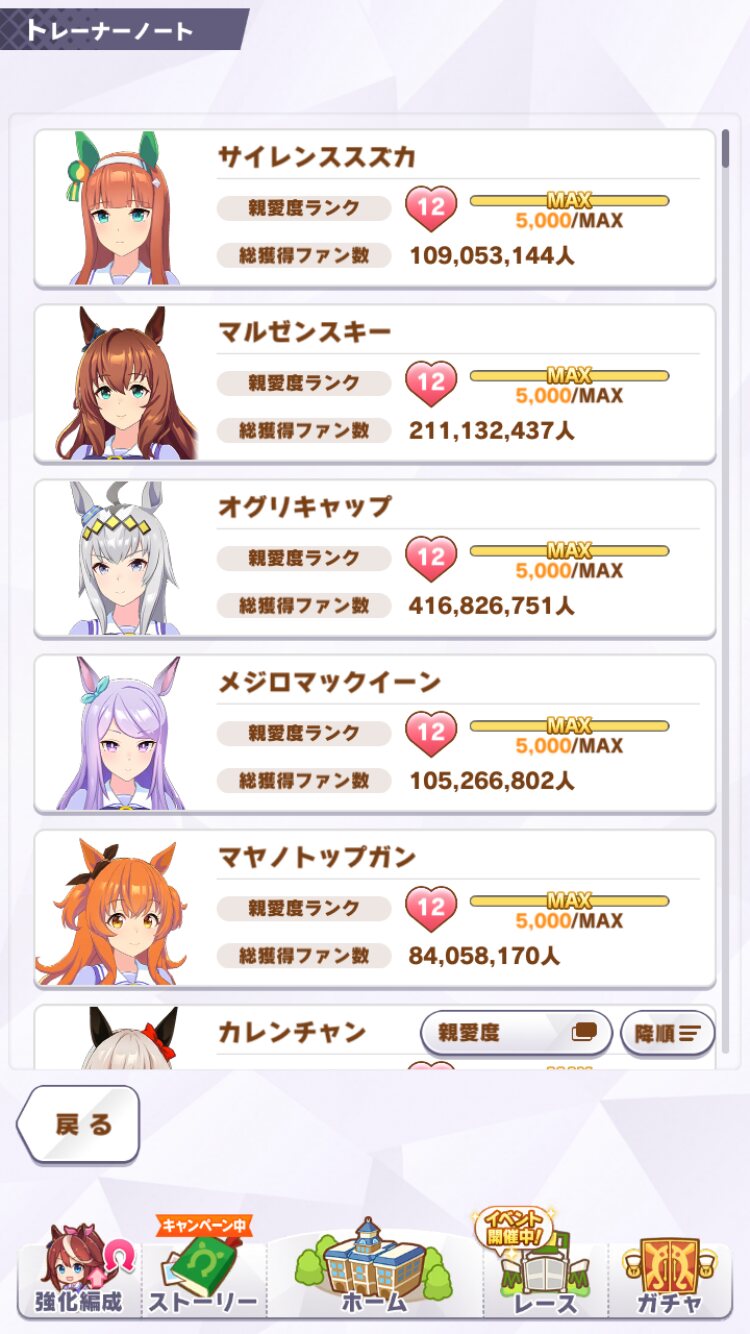Open マルゼンスキー's trainer note card
Screen dimensions: 750x1334
coord(375,383)
